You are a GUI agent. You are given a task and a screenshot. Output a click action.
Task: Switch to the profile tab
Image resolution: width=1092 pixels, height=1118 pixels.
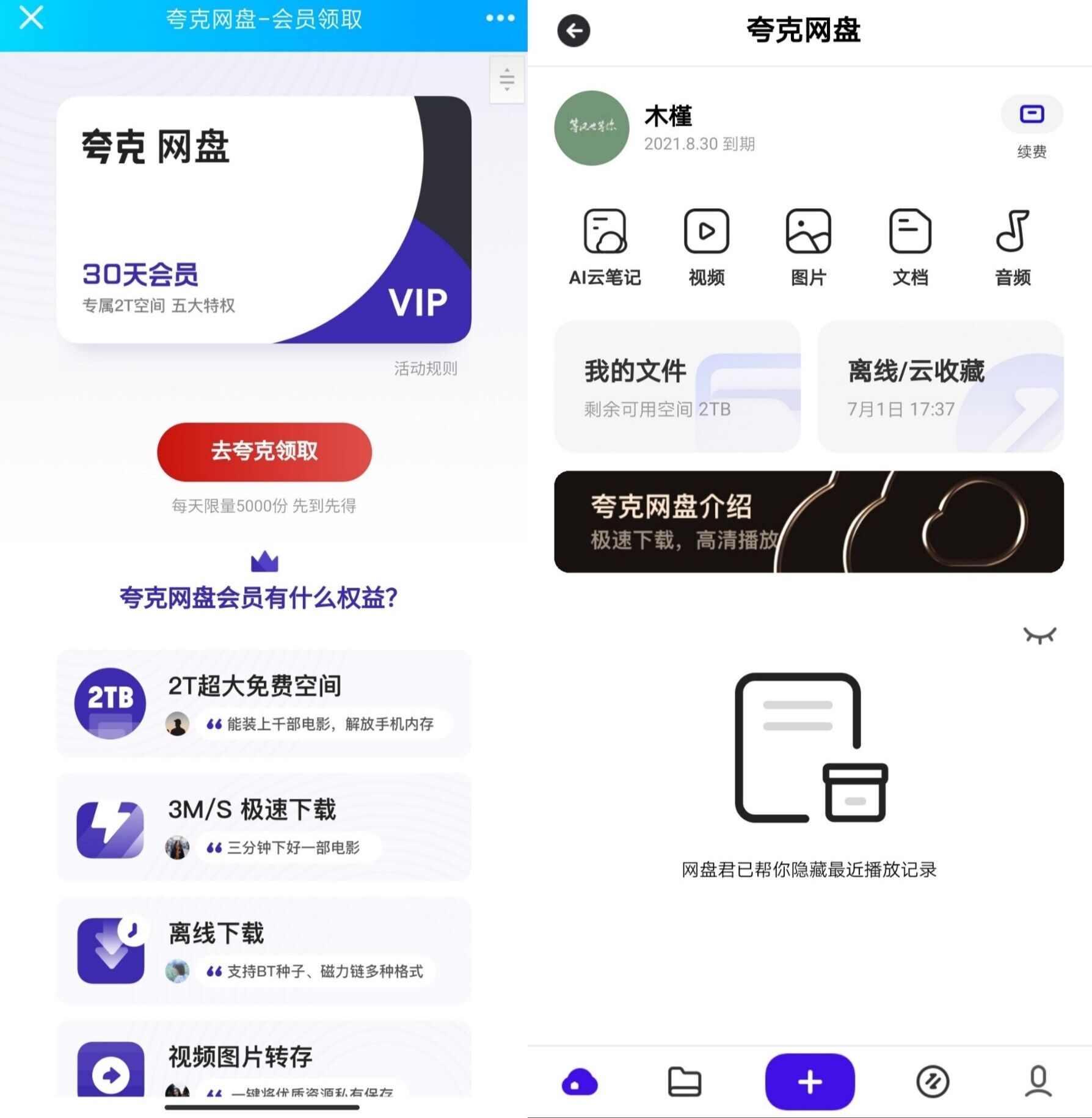(x=1038, y=1082)
